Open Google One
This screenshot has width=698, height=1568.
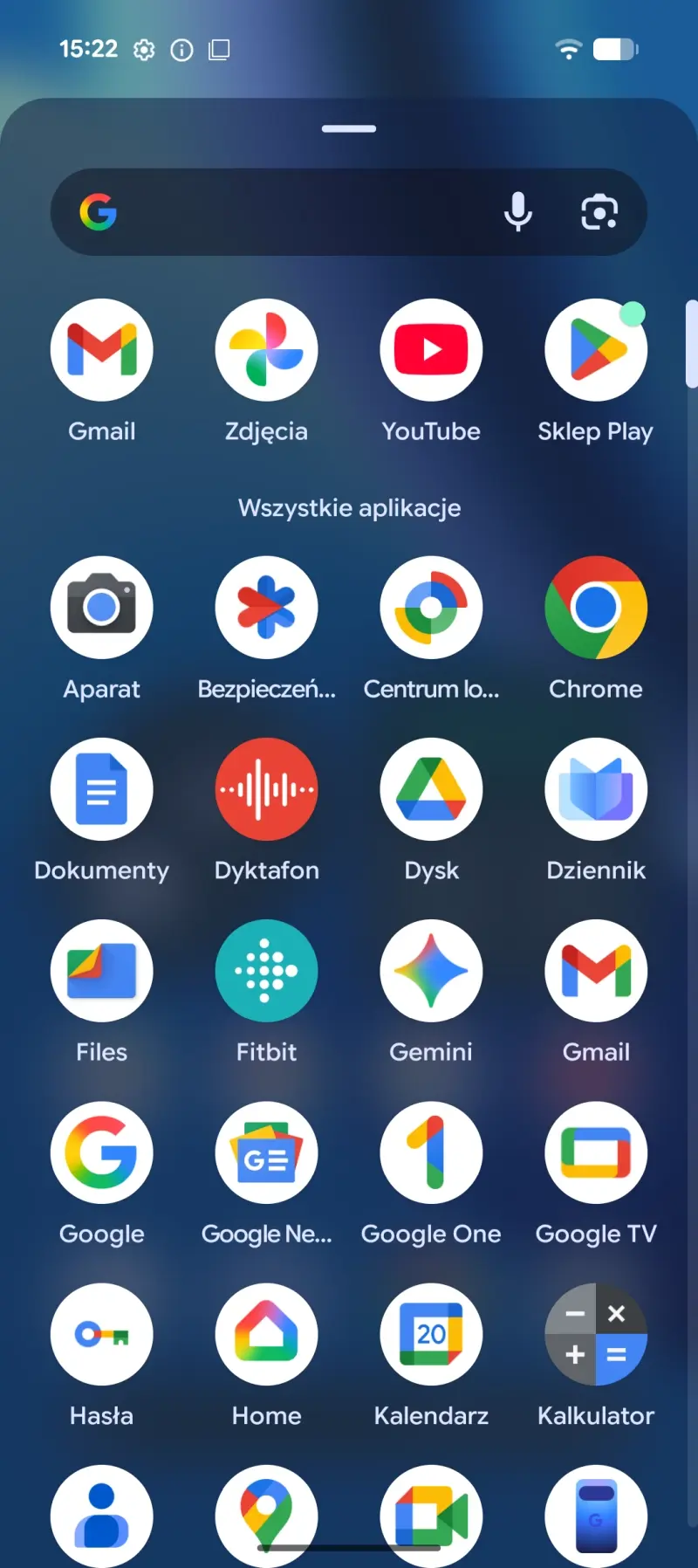click(x=431, y=1152)
